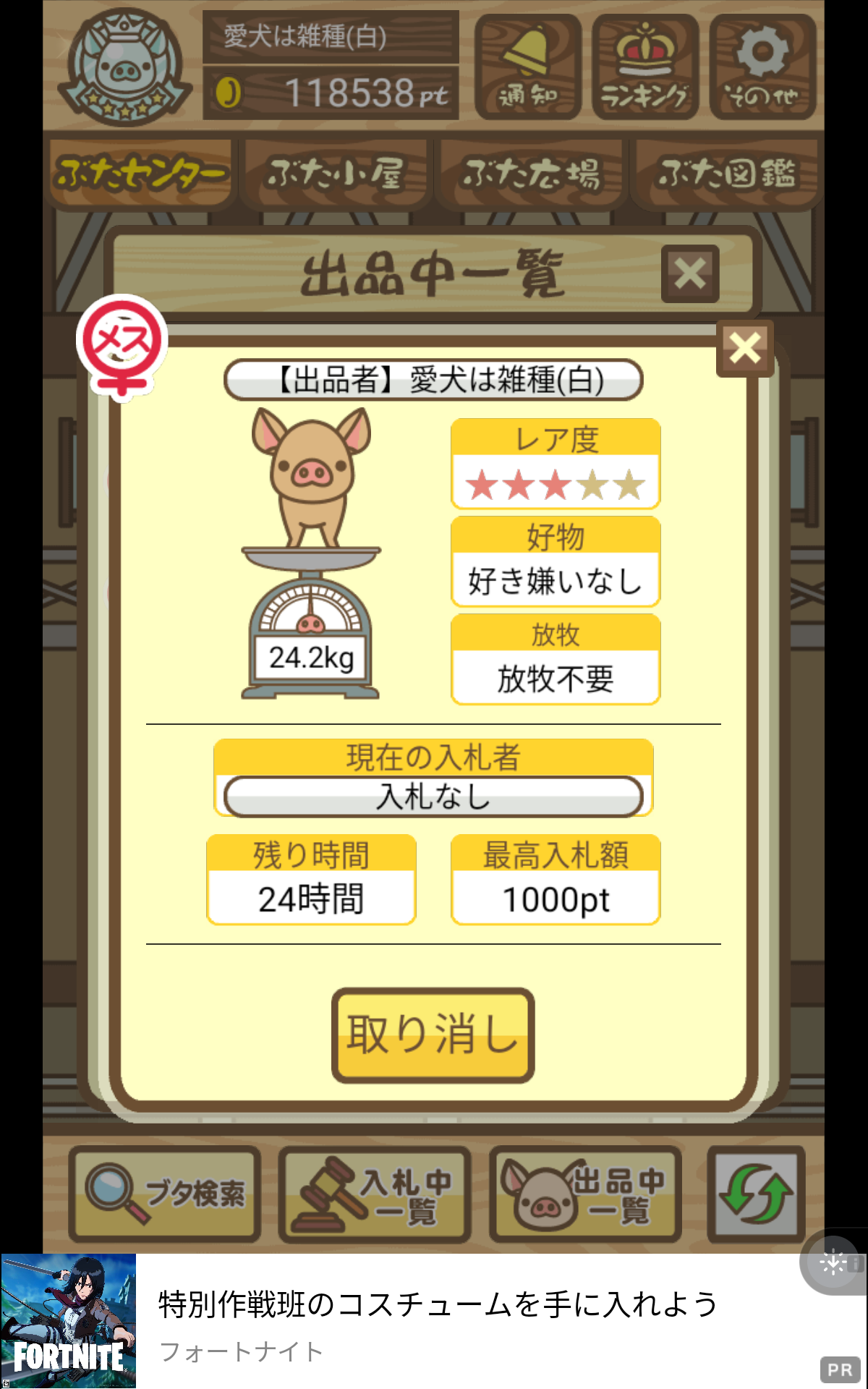Open the Fortnite ad banner
Image resolution: width=868 pixels, height=1389 pixels.
point(434,1321)
